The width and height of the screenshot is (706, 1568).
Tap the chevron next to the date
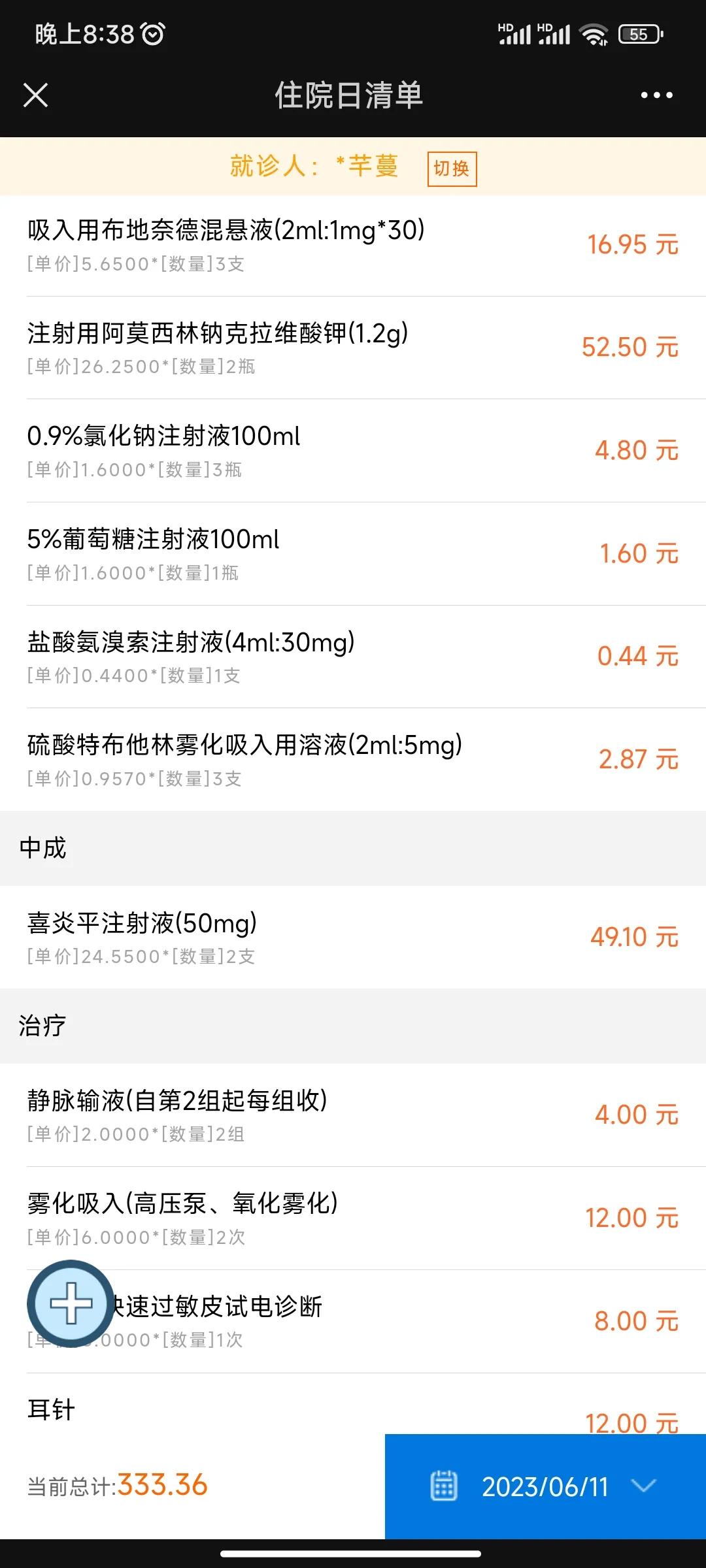click(643, 1487)
